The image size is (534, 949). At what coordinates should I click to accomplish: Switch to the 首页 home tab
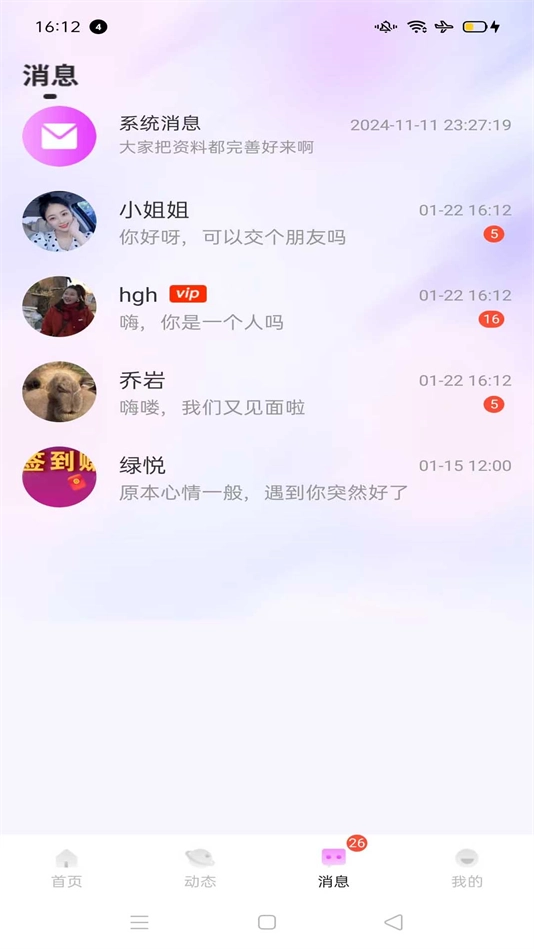pyautogui.click(x=67, y=868)
